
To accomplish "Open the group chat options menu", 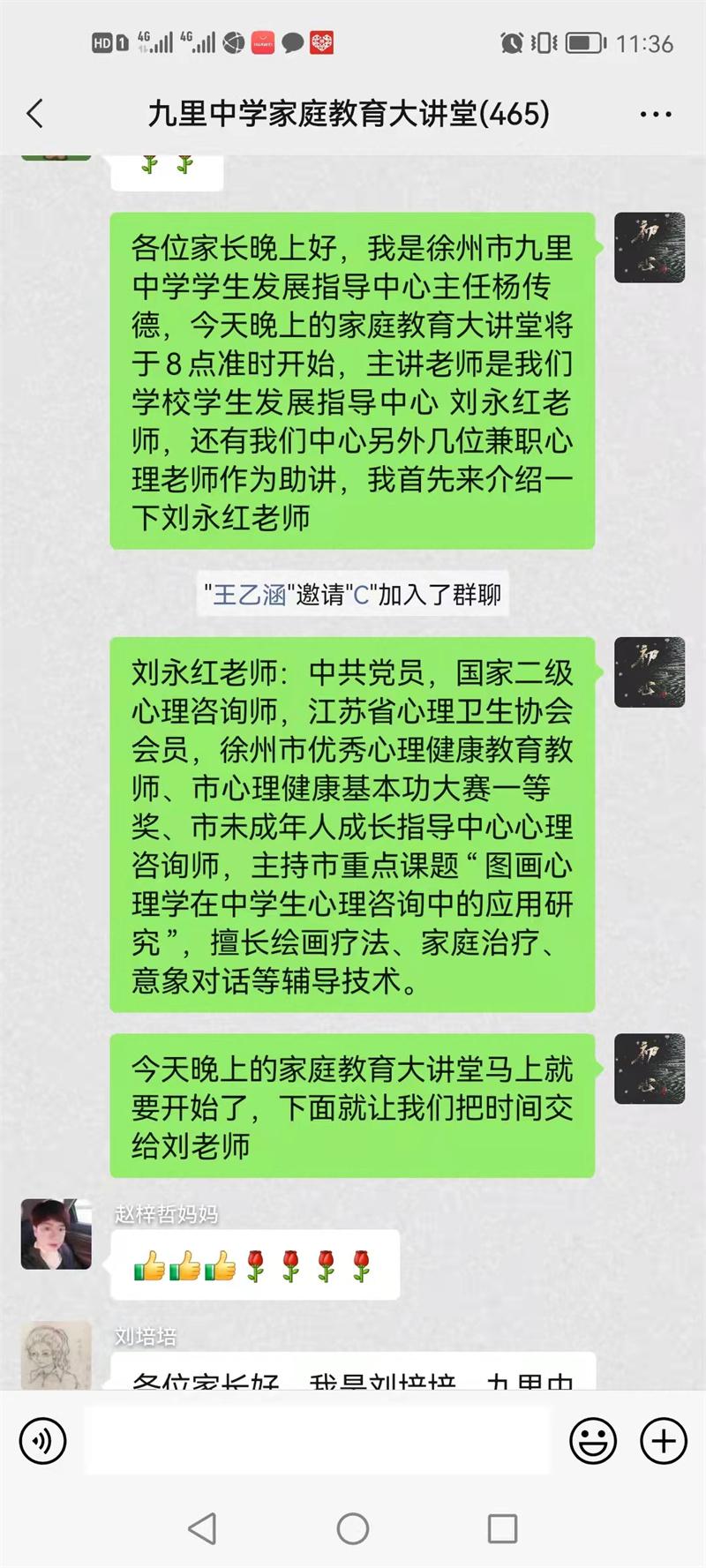I will point(655,115).
